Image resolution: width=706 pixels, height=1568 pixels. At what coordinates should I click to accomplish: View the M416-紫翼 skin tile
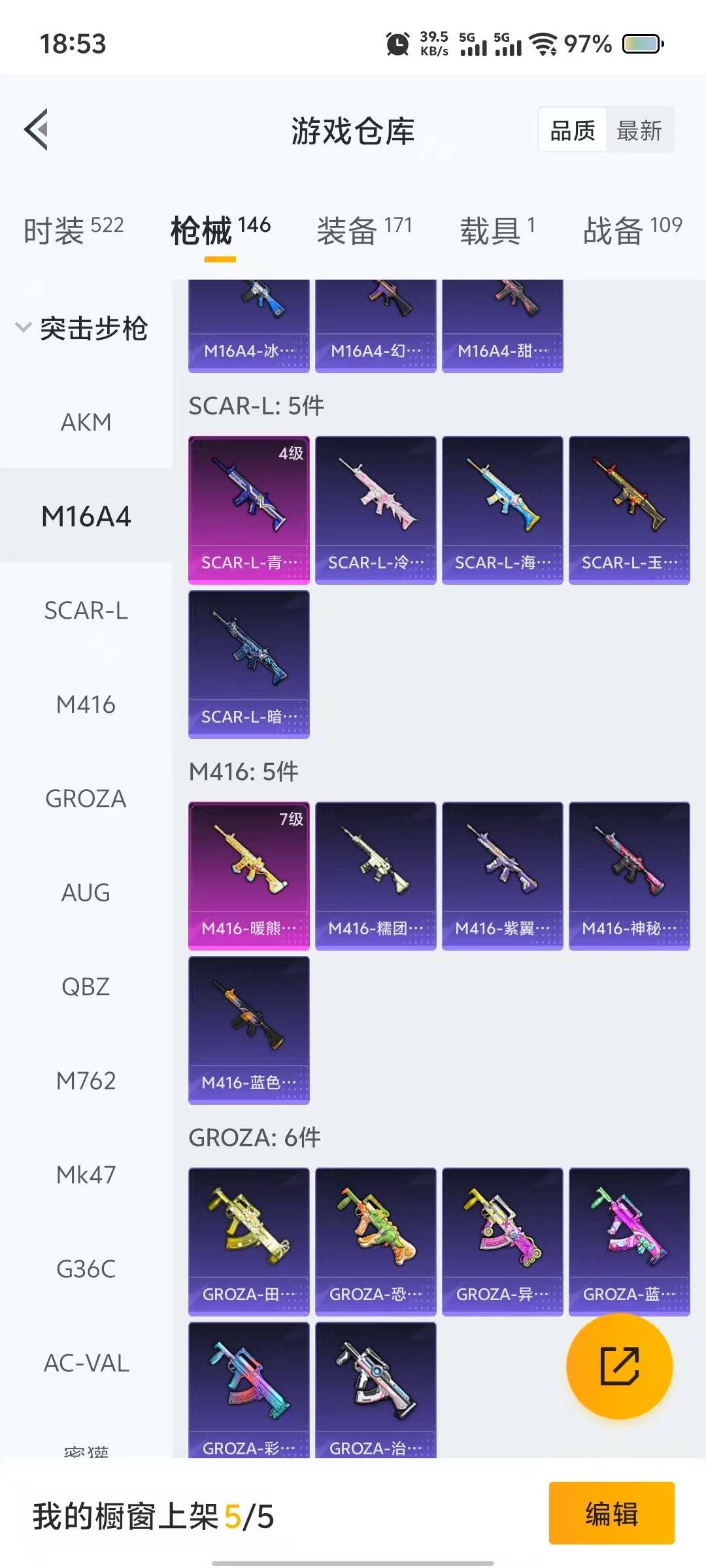(x=503, y=876)
